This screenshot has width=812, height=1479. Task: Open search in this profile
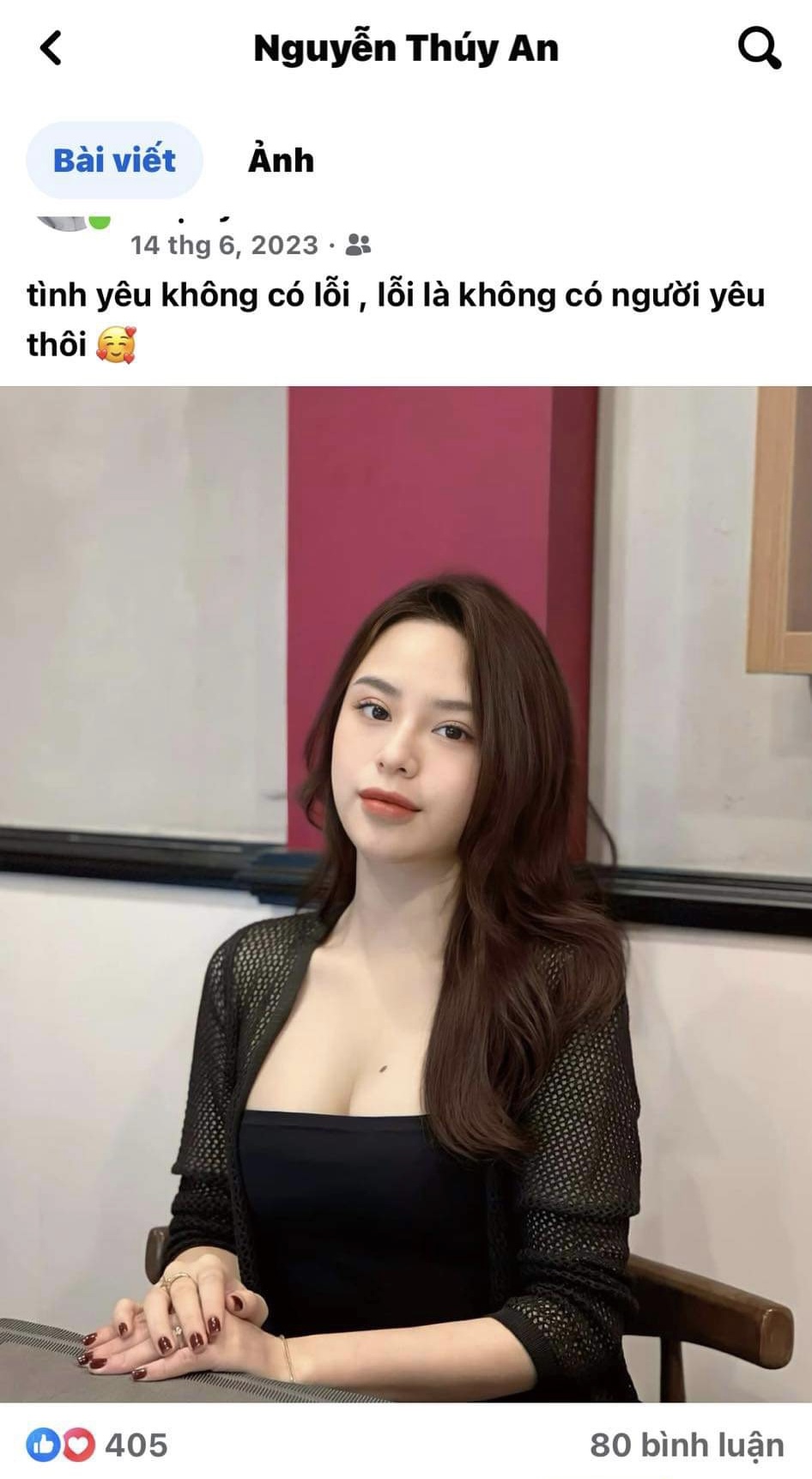tap(759, 48)
